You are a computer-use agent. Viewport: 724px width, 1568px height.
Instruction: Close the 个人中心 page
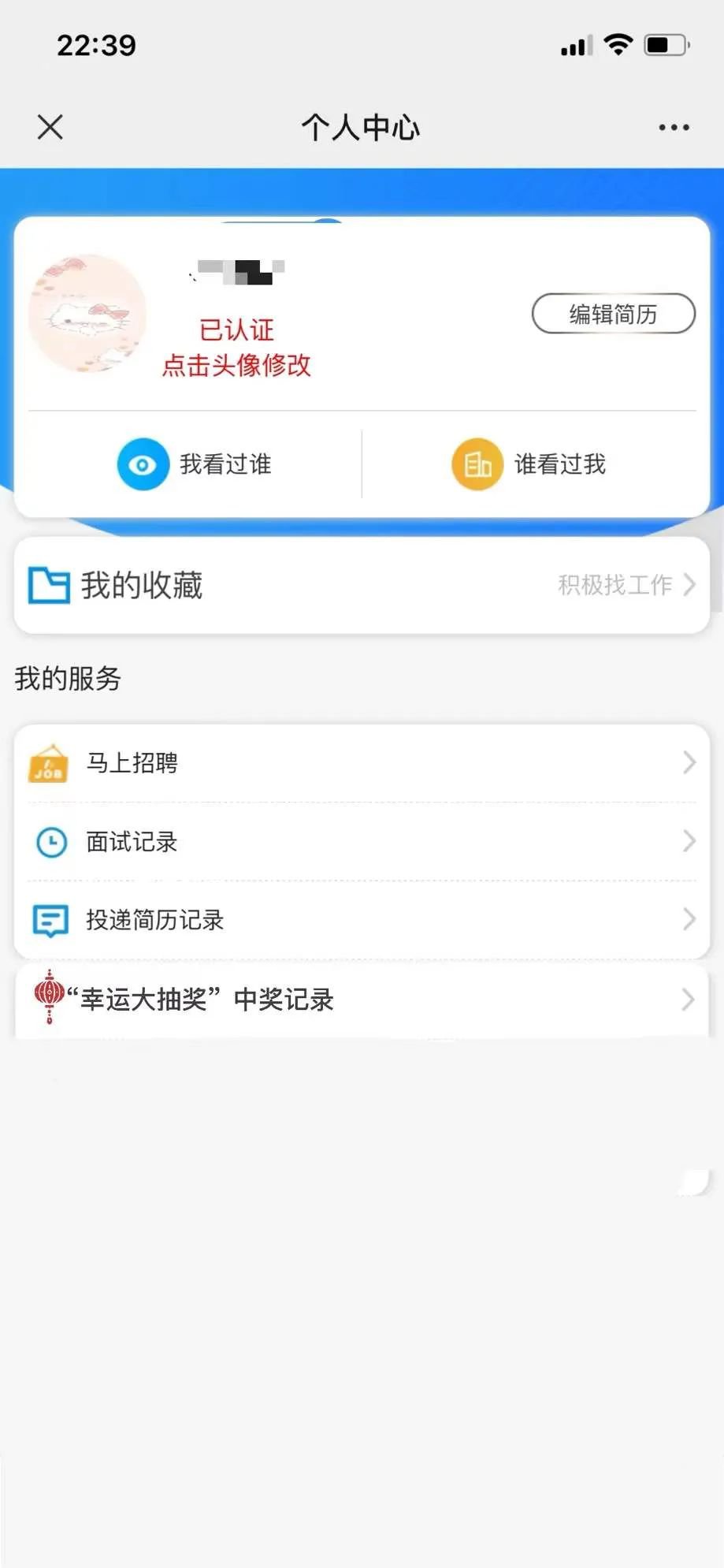[50, 127]
